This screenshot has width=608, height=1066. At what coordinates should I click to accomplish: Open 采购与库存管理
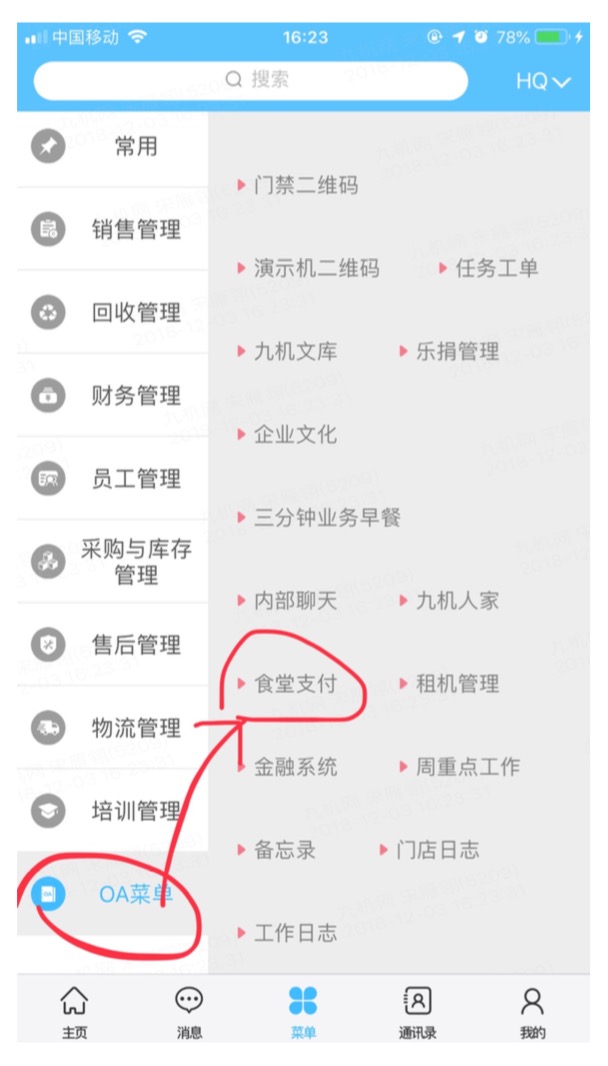[112, 562]
